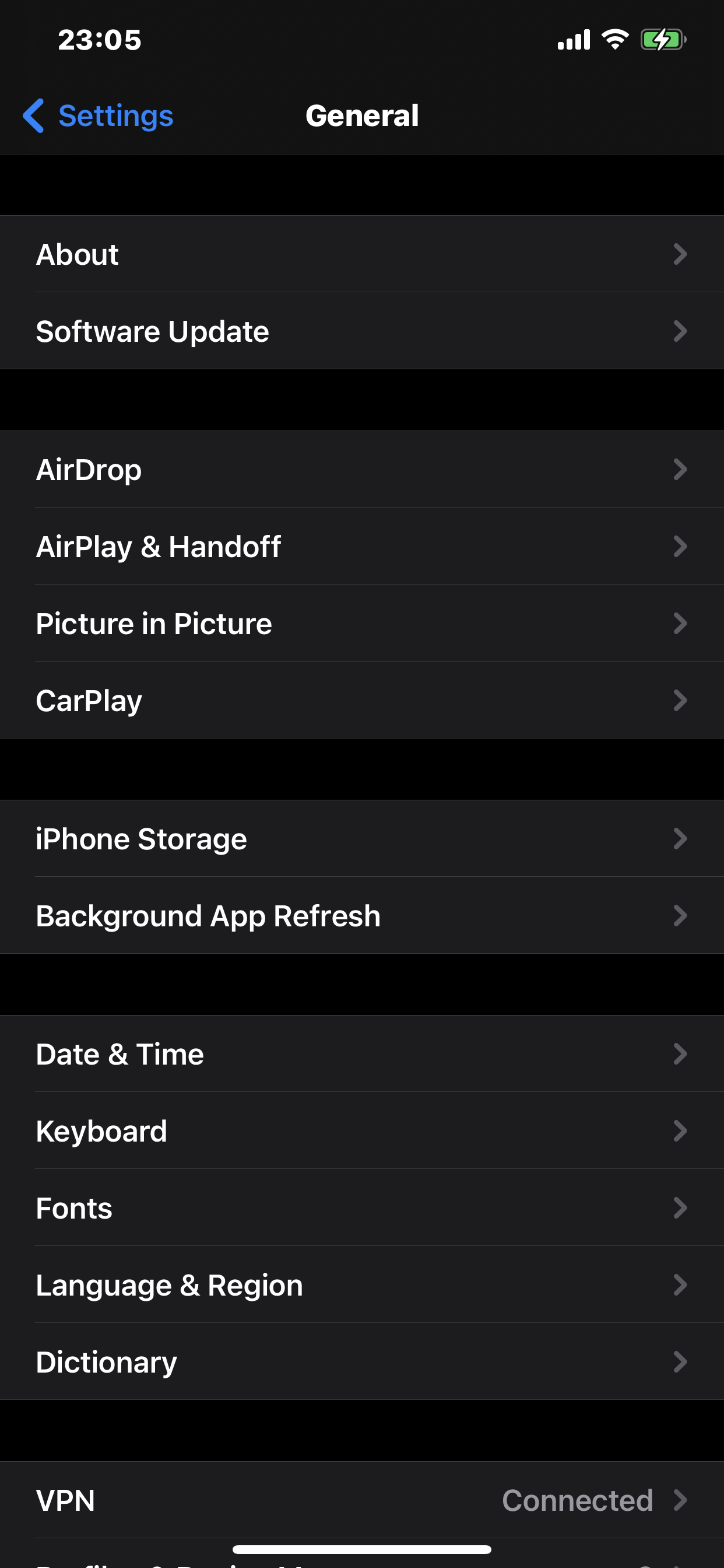Open Background App Refresh
The width and height of the screenshot is (724, 1568).
(362, 916)
